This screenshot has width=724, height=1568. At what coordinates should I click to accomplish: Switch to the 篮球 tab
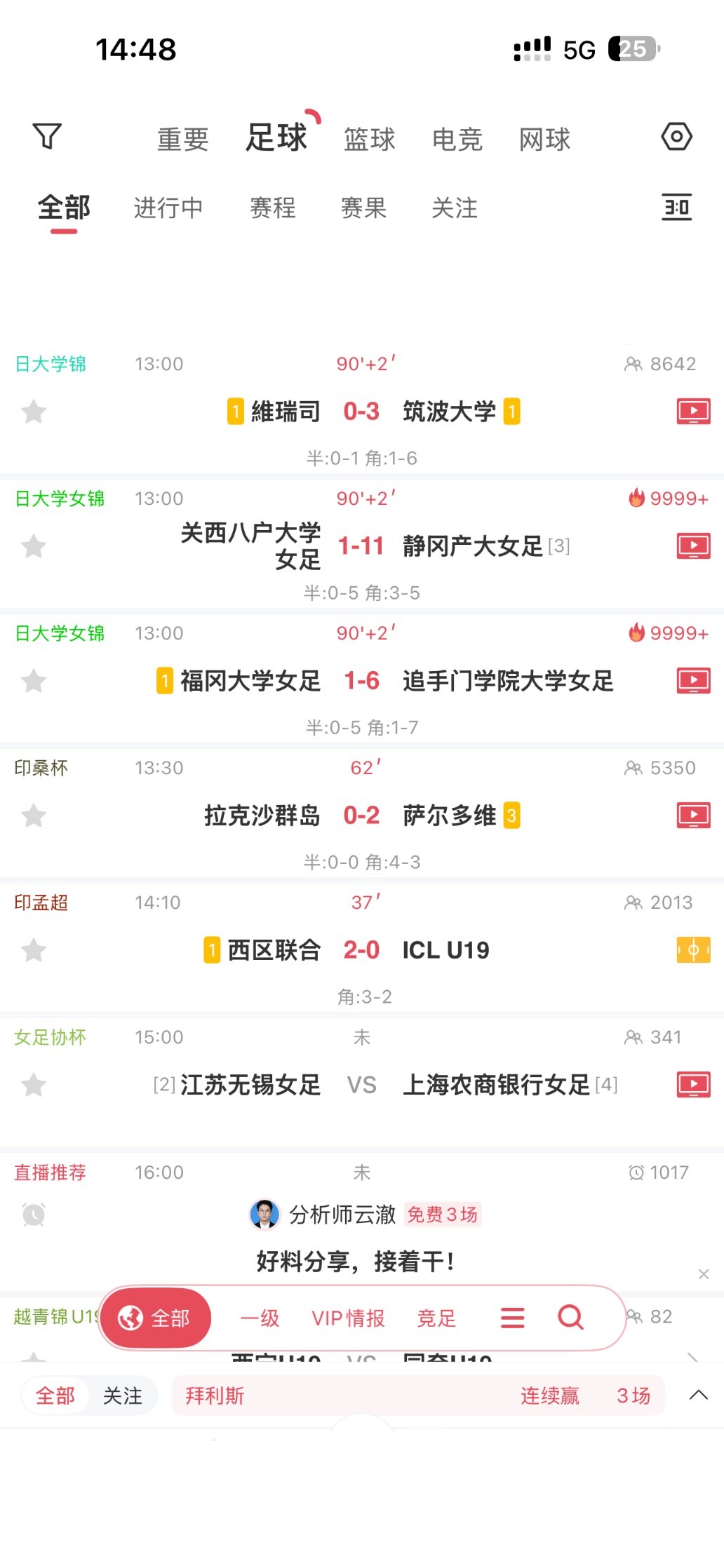click(x=370, y=140)
